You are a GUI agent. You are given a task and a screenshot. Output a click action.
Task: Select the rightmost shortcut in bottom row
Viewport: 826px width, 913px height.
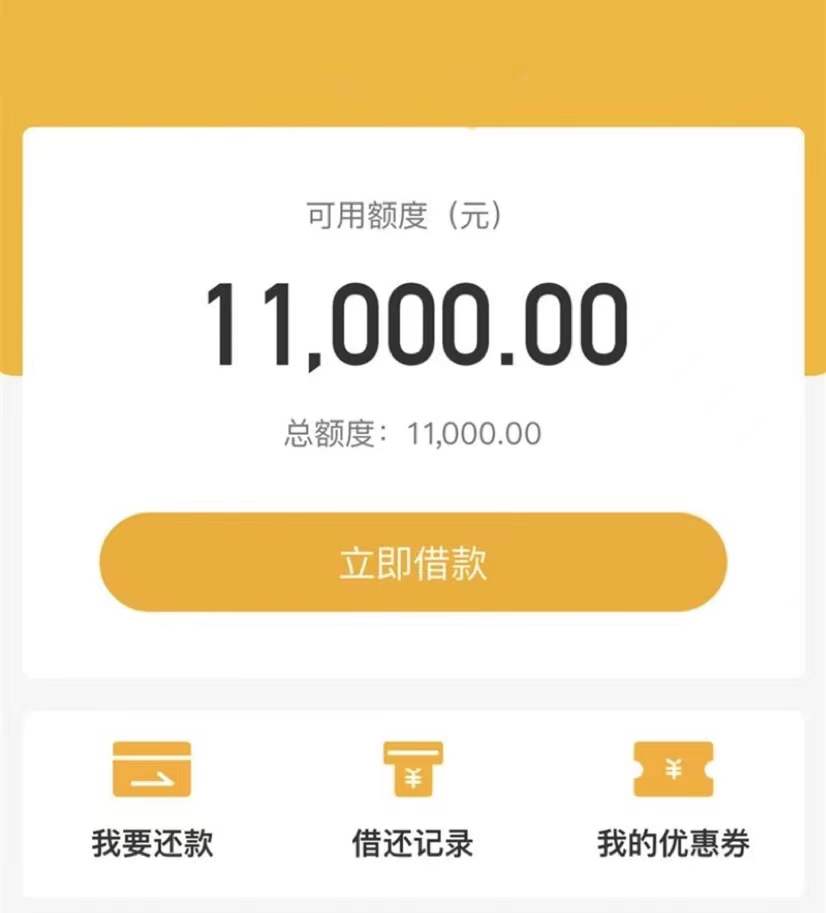[671, 800]
